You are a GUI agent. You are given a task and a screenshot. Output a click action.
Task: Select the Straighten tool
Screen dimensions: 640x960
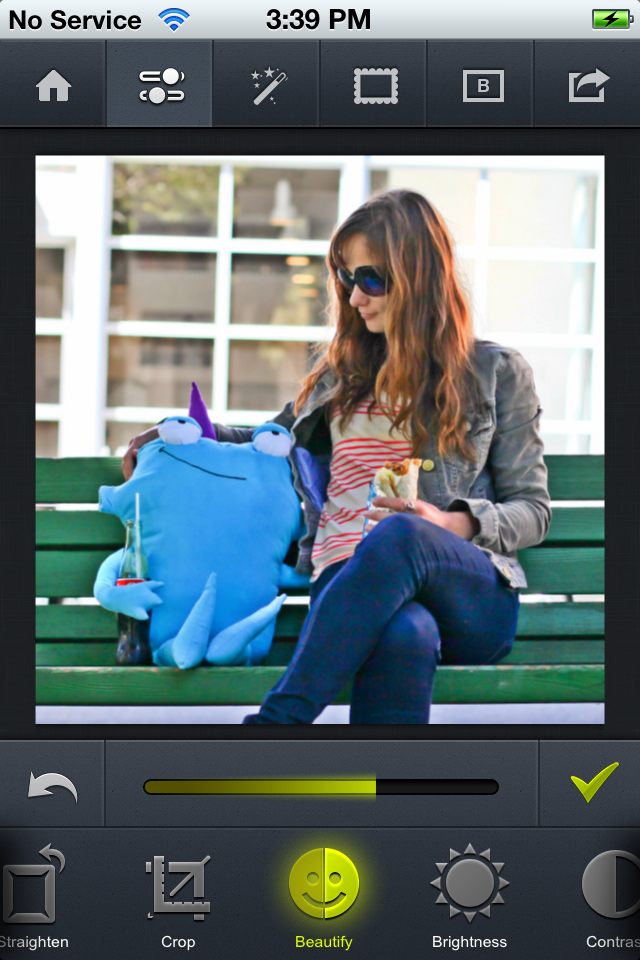point(34,893)
